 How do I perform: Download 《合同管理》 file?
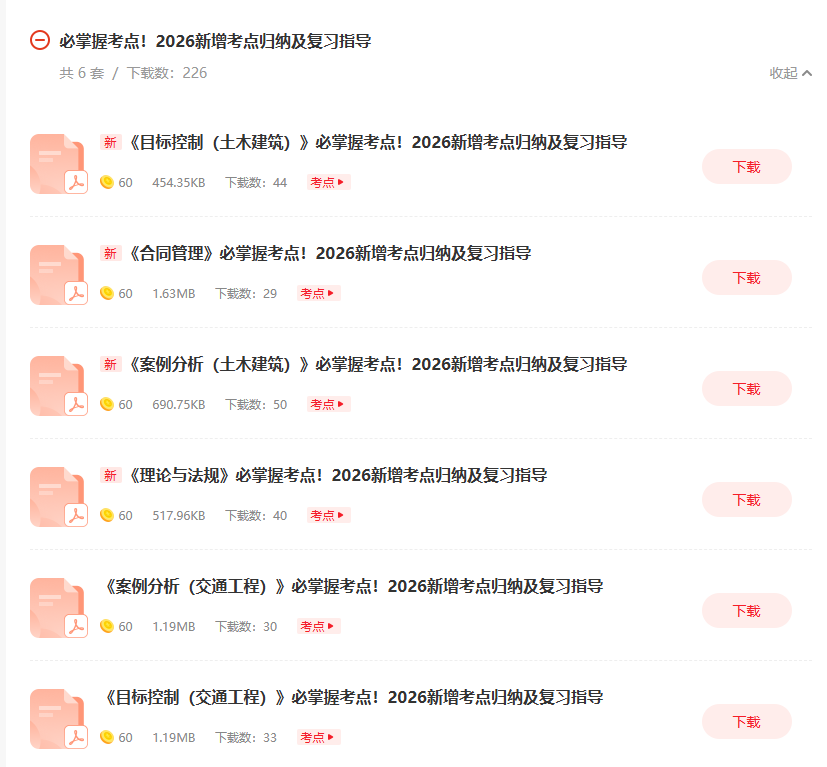point(746,278)
